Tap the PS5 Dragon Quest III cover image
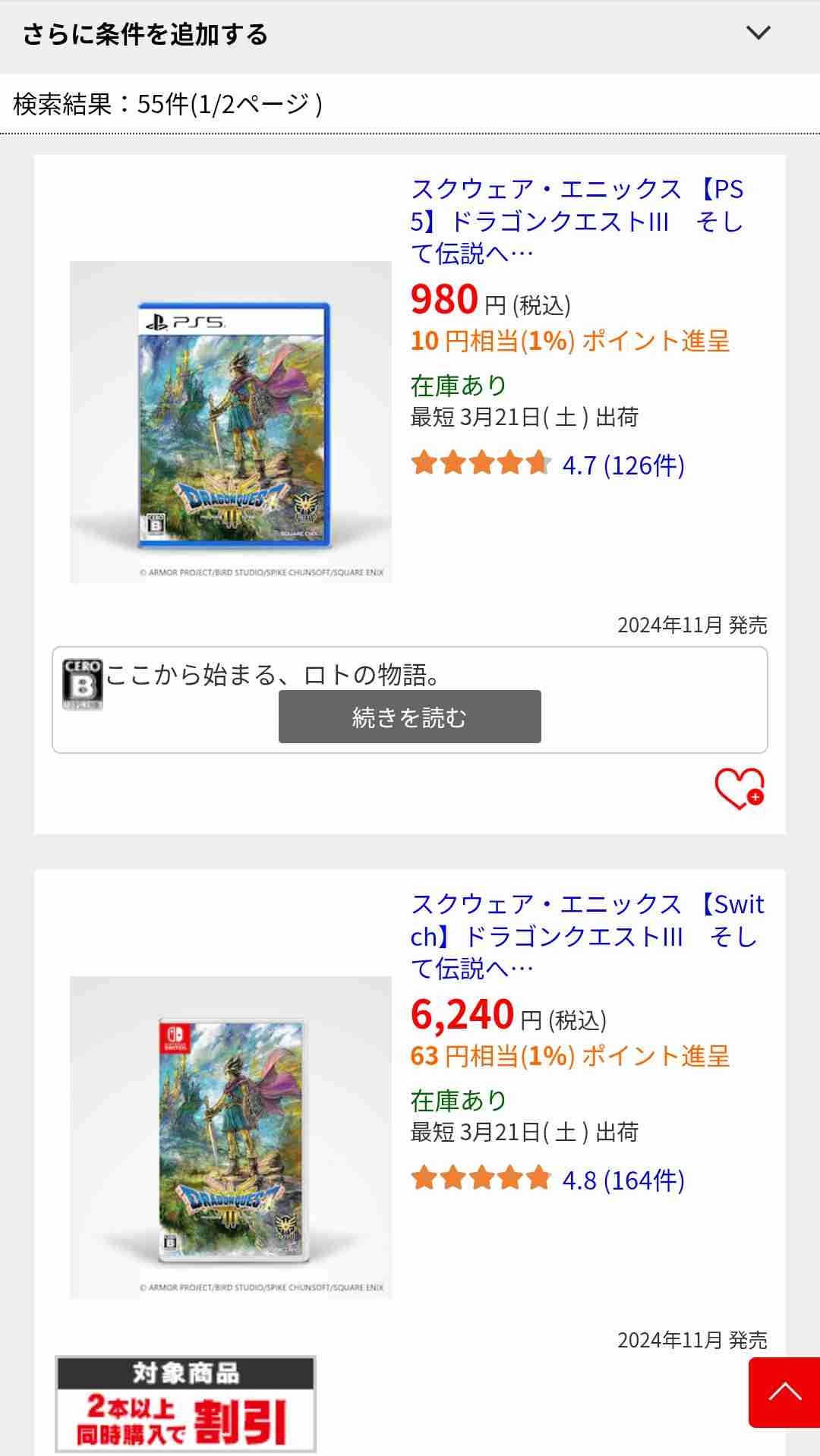 tap(231, 422)
